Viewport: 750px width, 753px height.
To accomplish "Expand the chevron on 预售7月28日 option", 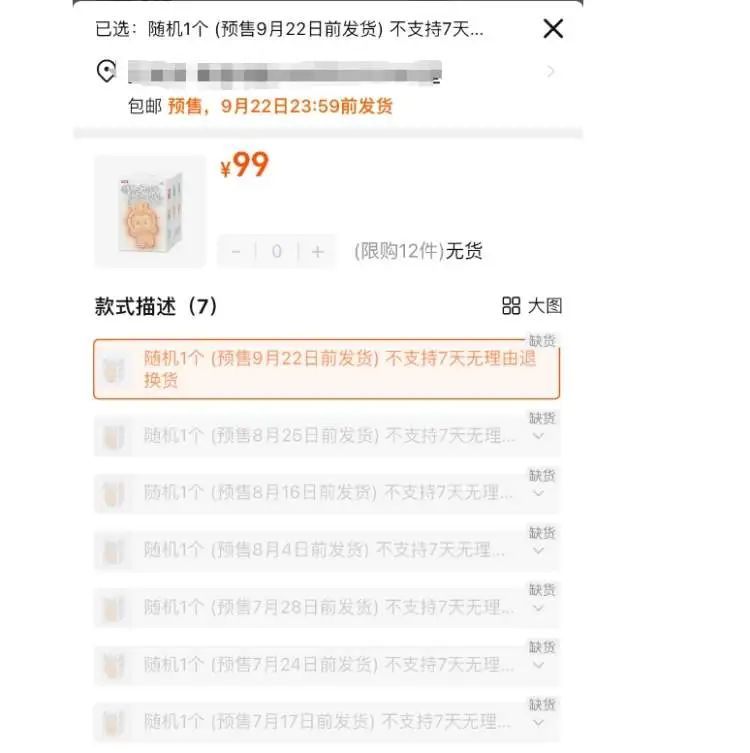I will [539, 608].
